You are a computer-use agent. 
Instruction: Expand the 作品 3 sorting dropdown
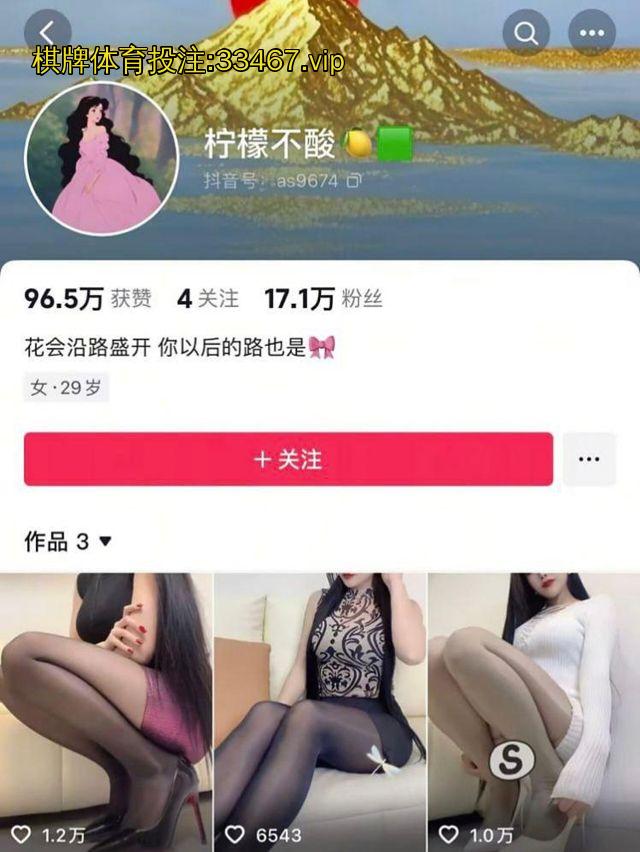pos(105,541)
